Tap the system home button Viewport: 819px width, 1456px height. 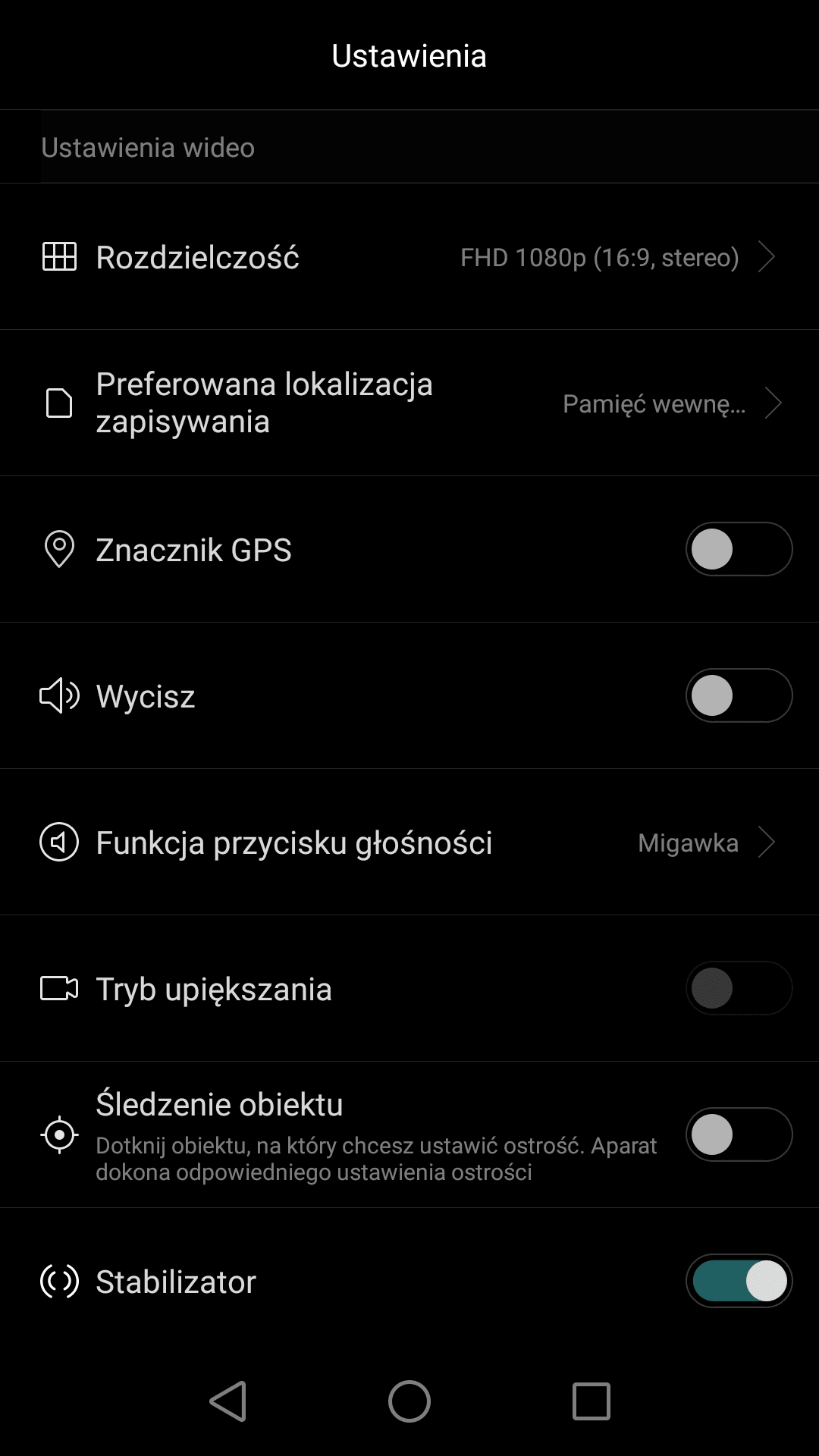(409, 1401)
